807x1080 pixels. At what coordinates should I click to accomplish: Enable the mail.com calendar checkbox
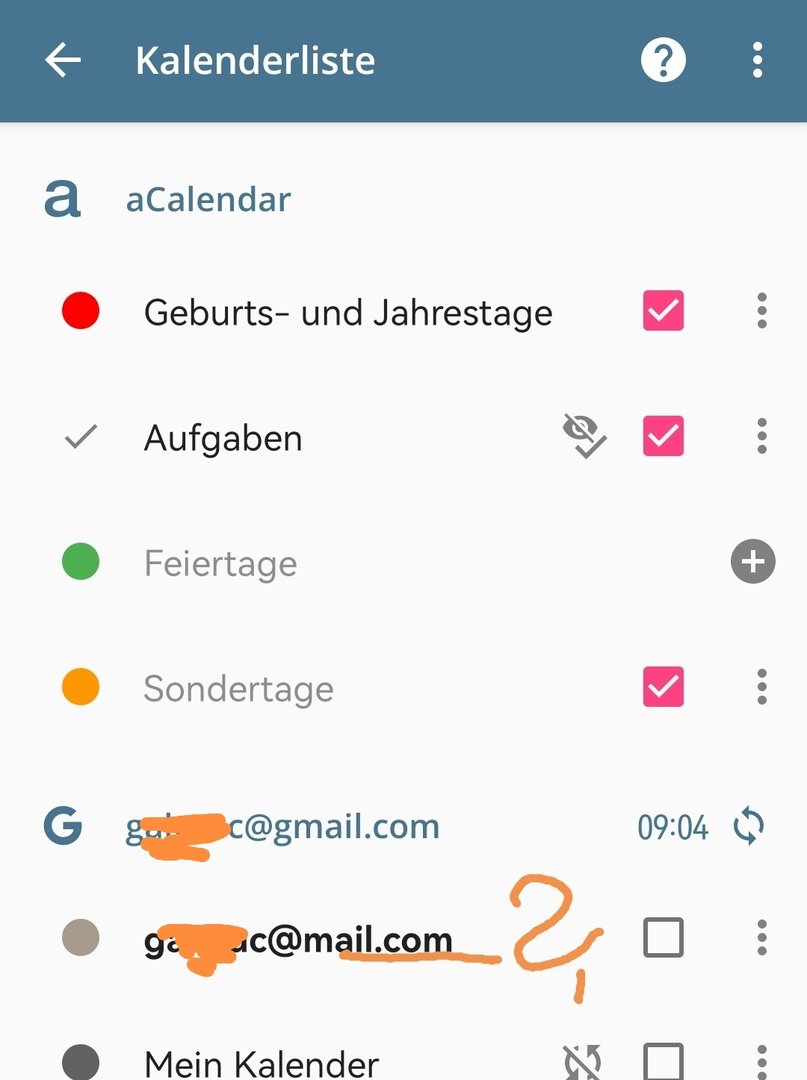point(663,938)
